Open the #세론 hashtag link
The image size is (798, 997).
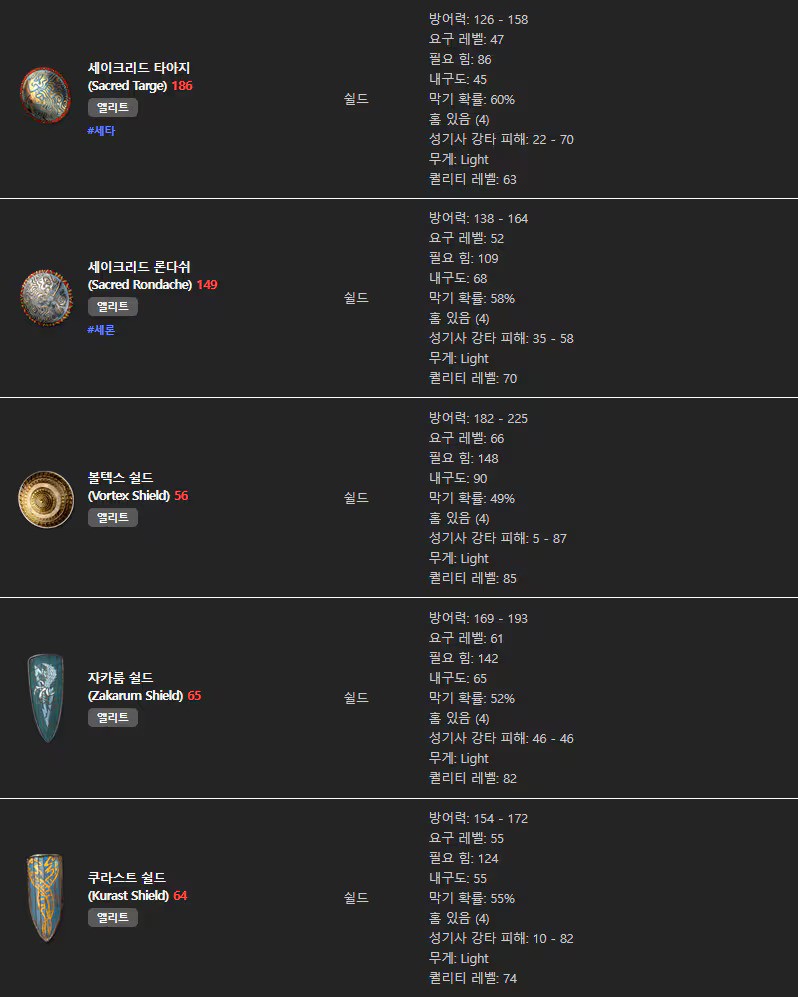point(101,329)
